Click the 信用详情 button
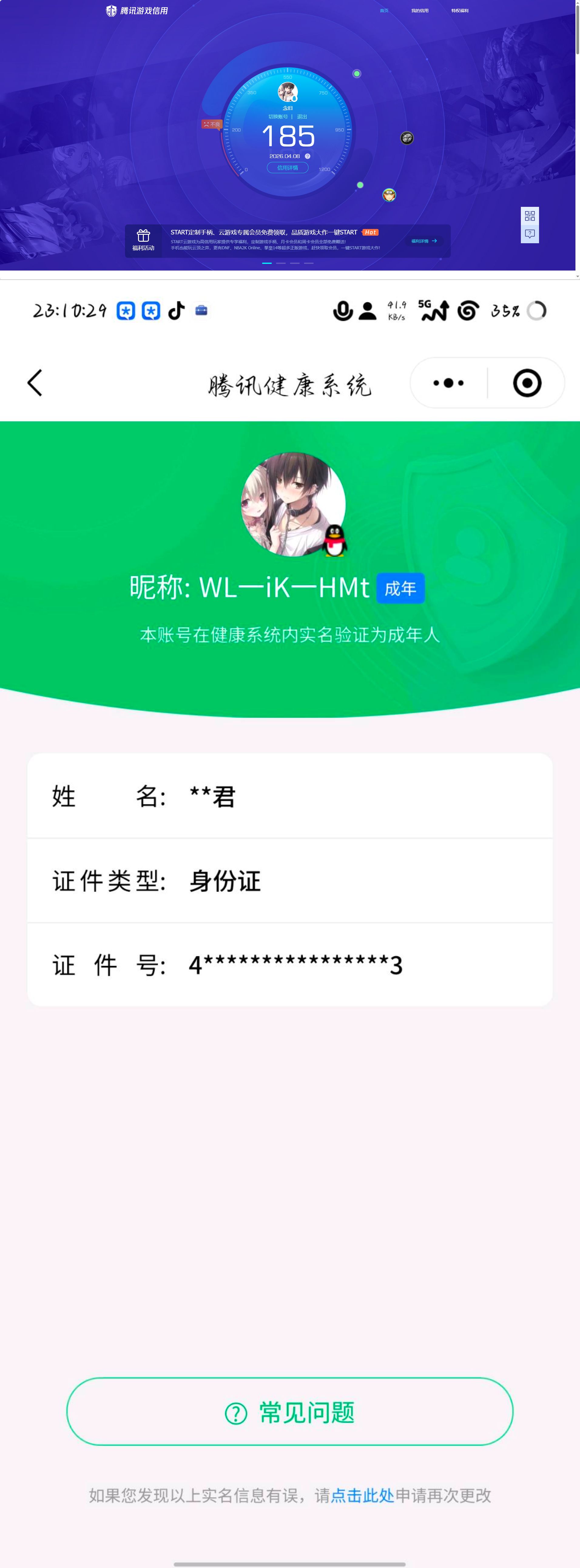The height and width of the screenshot is (1568, 580). click(x=288, y=168)
